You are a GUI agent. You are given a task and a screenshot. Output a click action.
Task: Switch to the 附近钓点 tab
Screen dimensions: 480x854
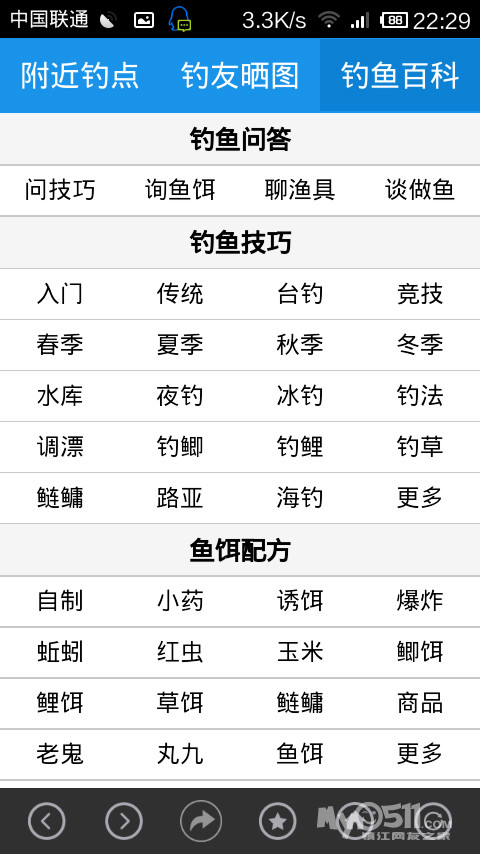[x=80, y=75]
